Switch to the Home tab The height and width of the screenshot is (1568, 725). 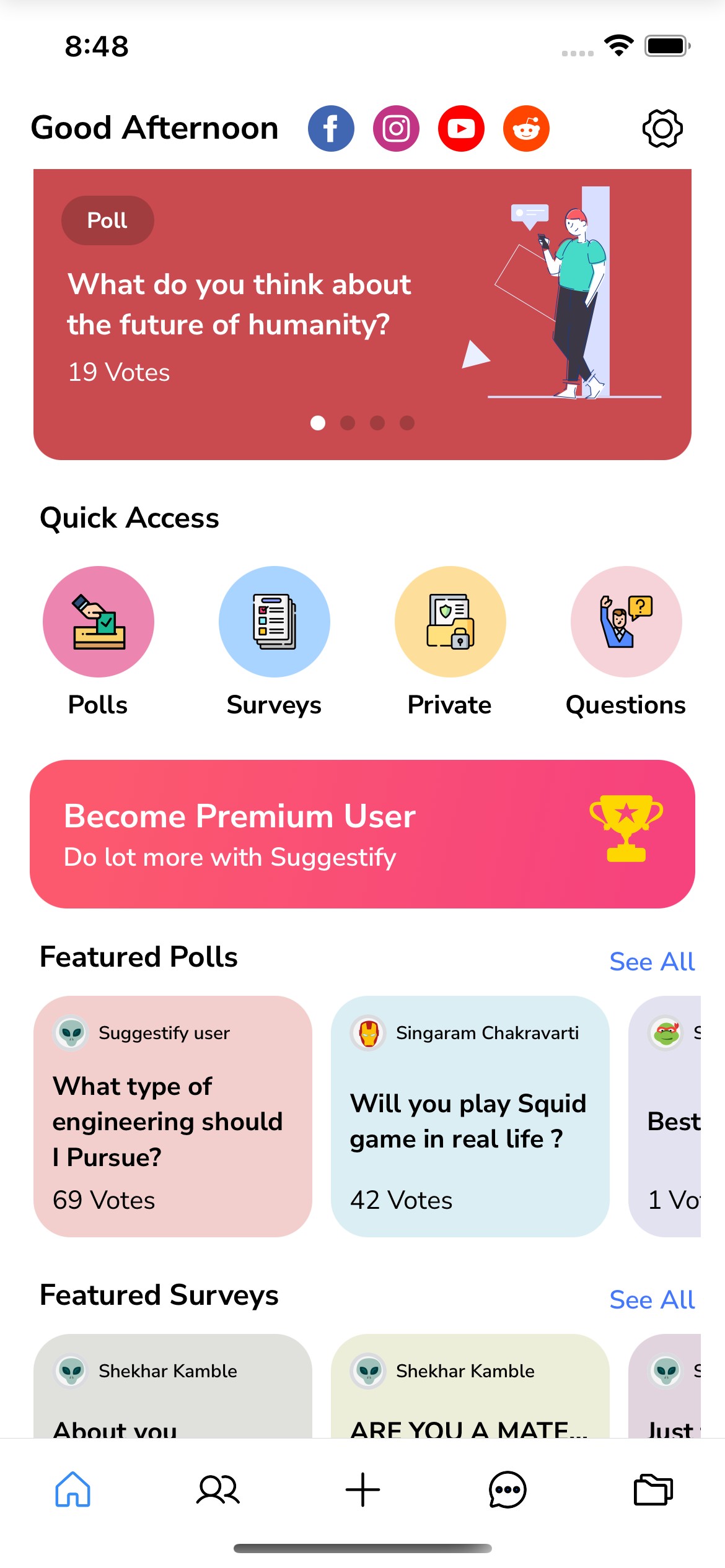(x=73, y=1489)
